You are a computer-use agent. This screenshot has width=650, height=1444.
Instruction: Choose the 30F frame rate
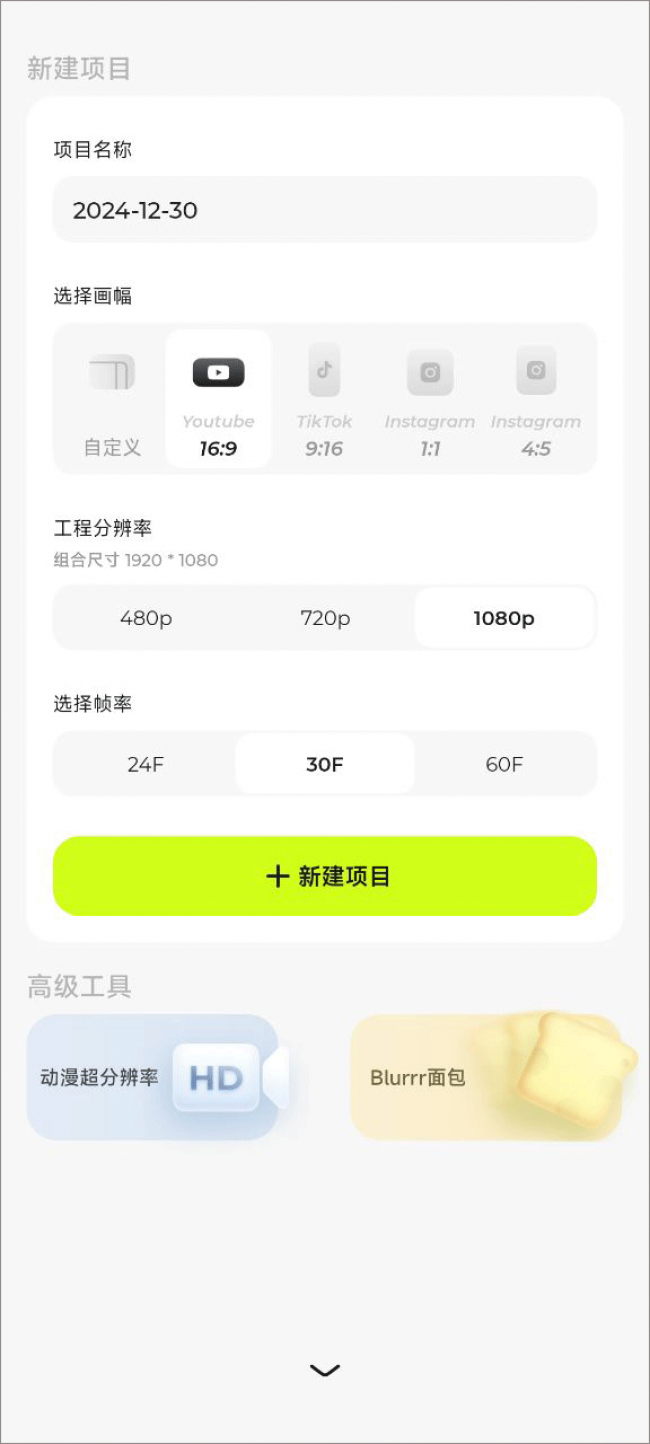point(325,764)
